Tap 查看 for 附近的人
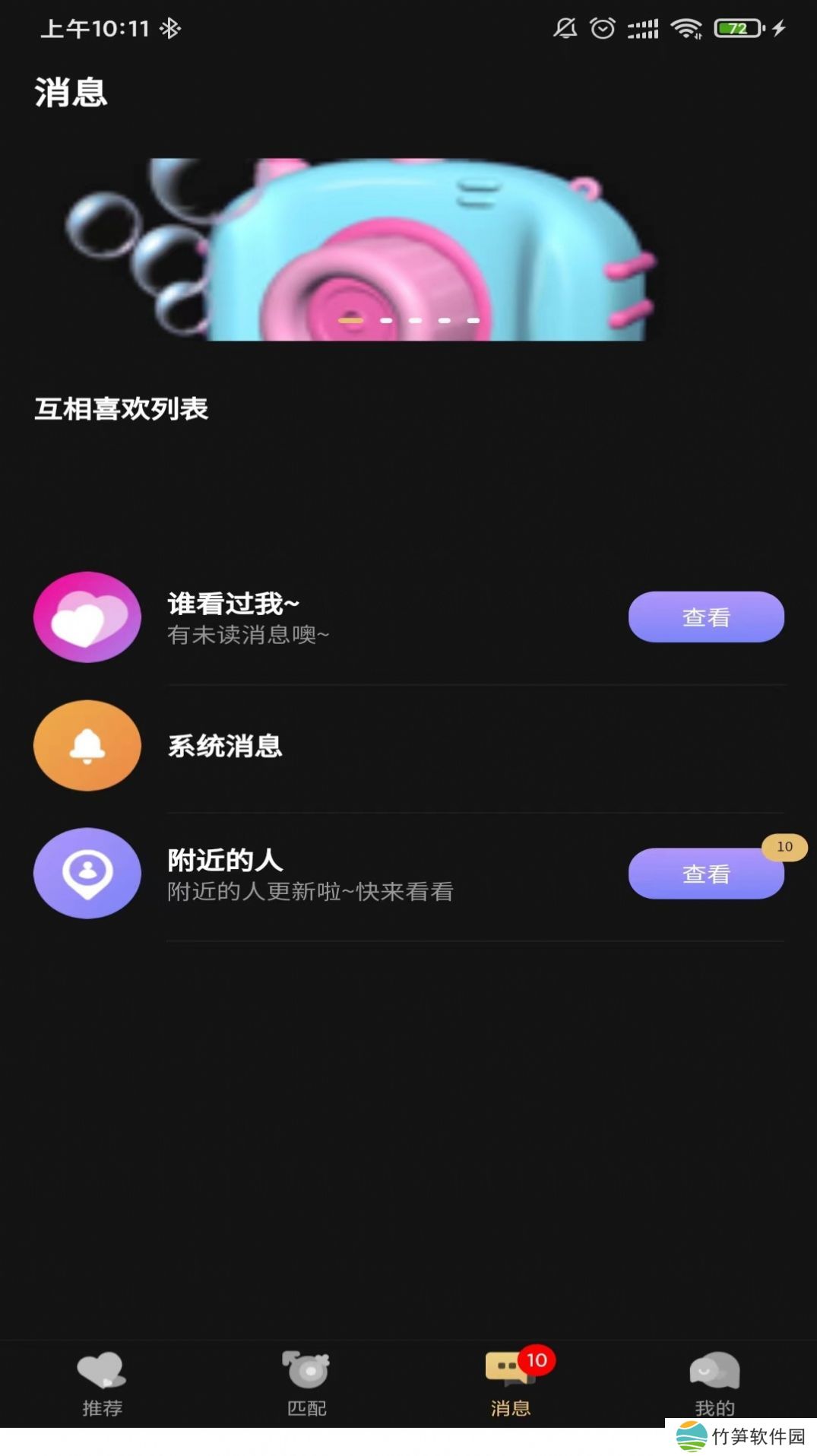Viewport: 817px width, 1456px height. pos(705,874)
